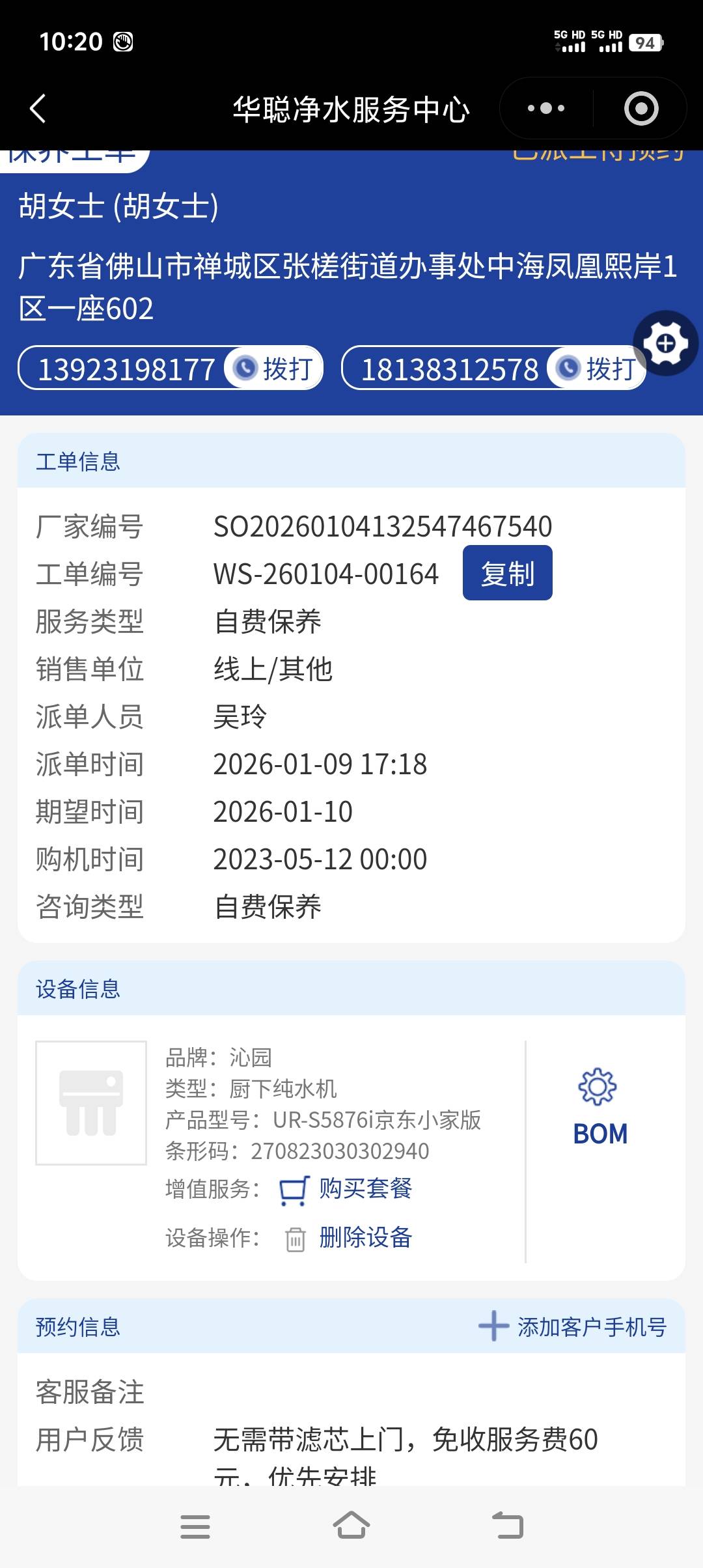Dial 13923198177 with the 拨打 button
This screenshot has height=1568, width=703.
point(274,369)
